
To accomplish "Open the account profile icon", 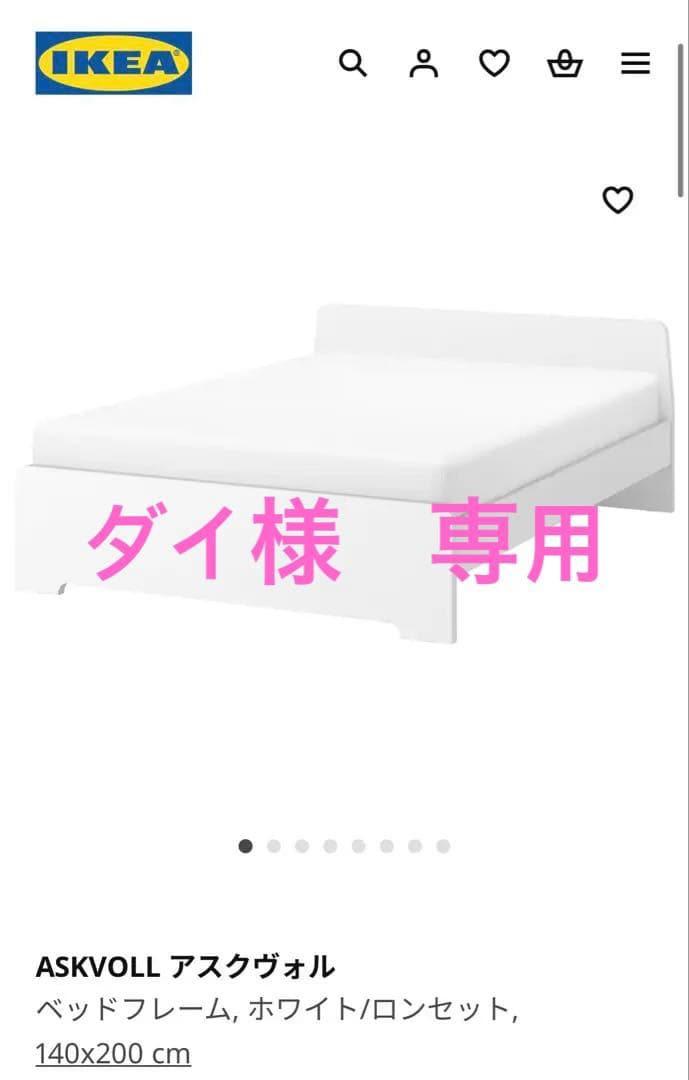I will pos(424,64).
